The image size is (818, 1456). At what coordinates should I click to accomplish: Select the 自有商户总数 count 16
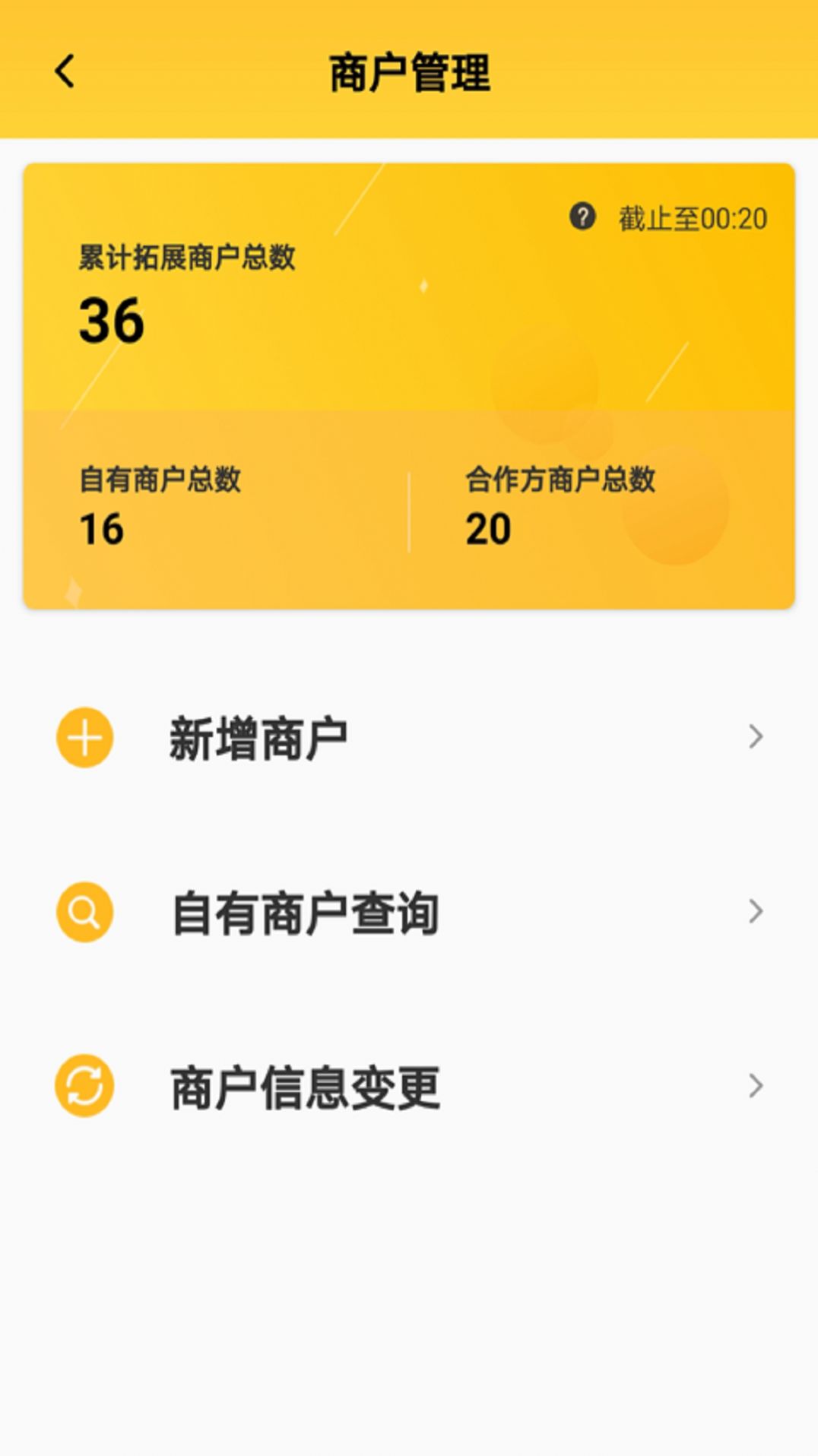pos(100,530)
